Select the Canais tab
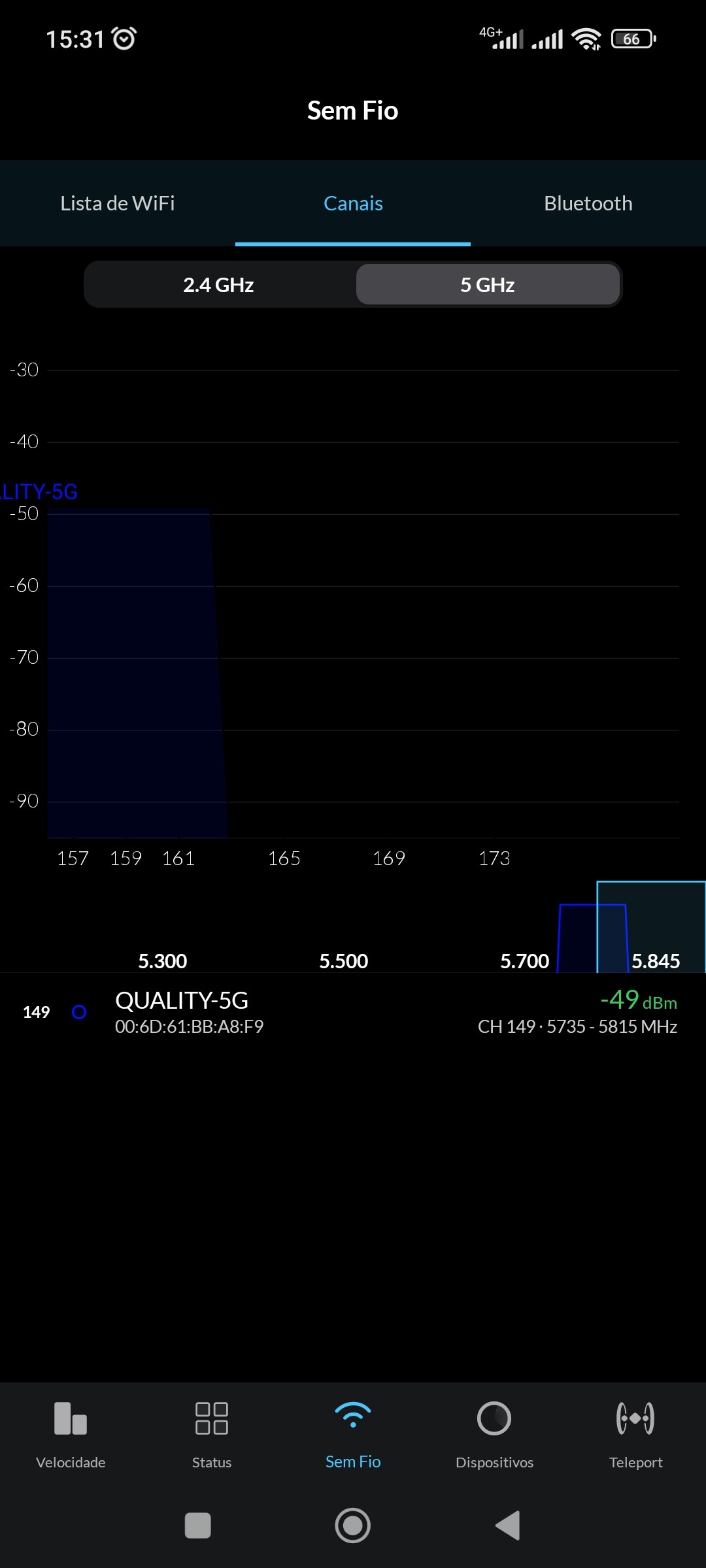The height and width of the screenshot is (1568, 706). coord(353,203)
